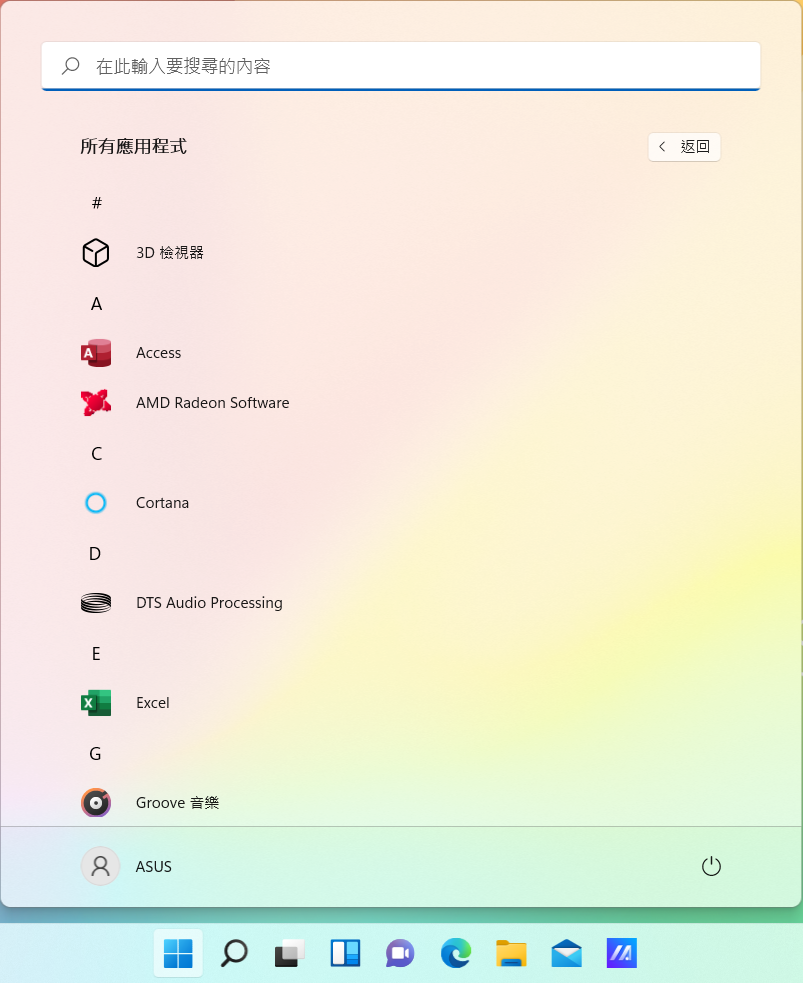Image resolution: width=803 pixels, height=983 pixels.
Task: Launch Microsoft Edge from the taskbar
Action: [x=456, y=954]
